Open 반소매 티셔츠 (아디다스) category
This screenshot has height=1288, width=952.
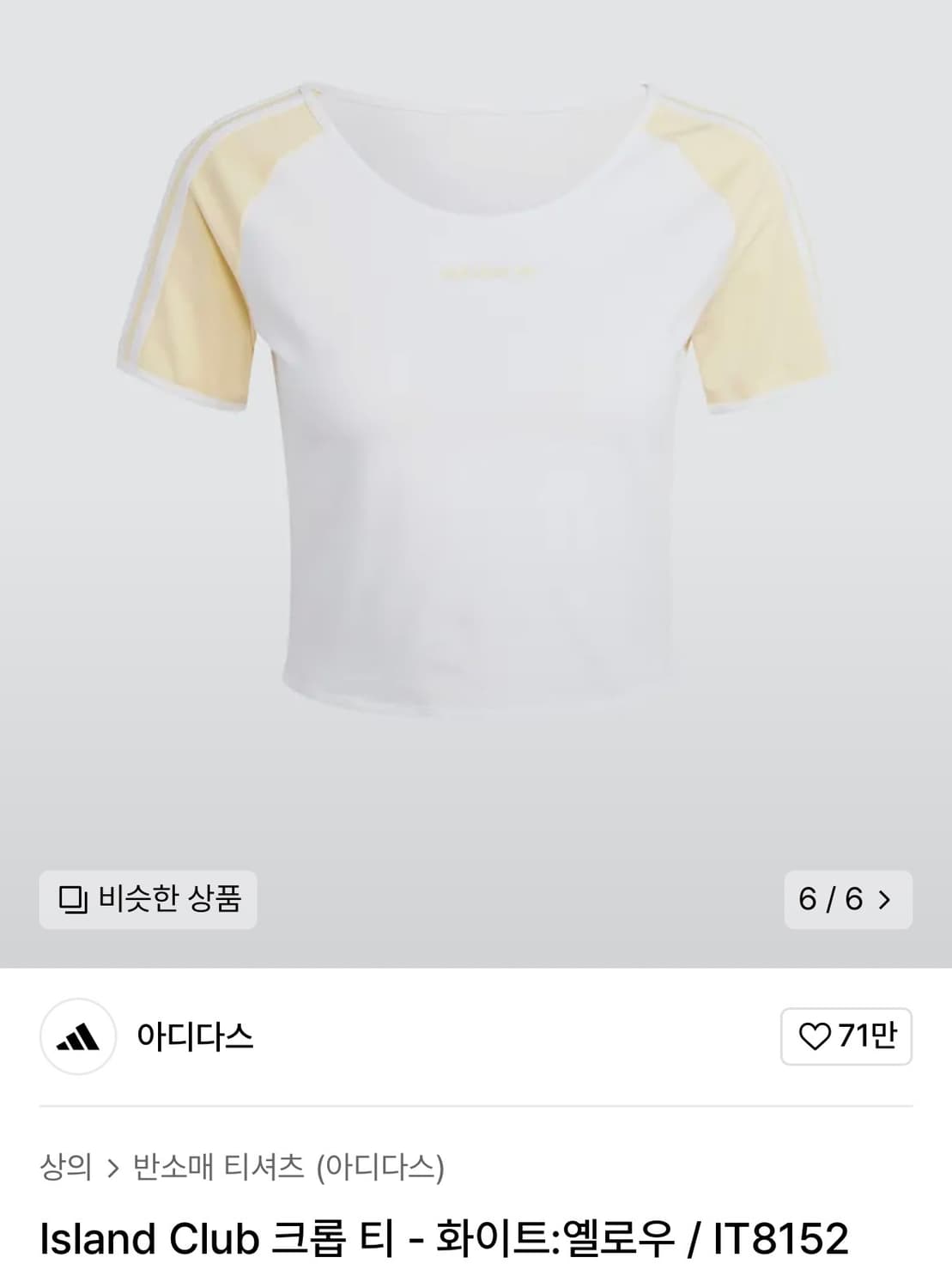(288, 1167)
